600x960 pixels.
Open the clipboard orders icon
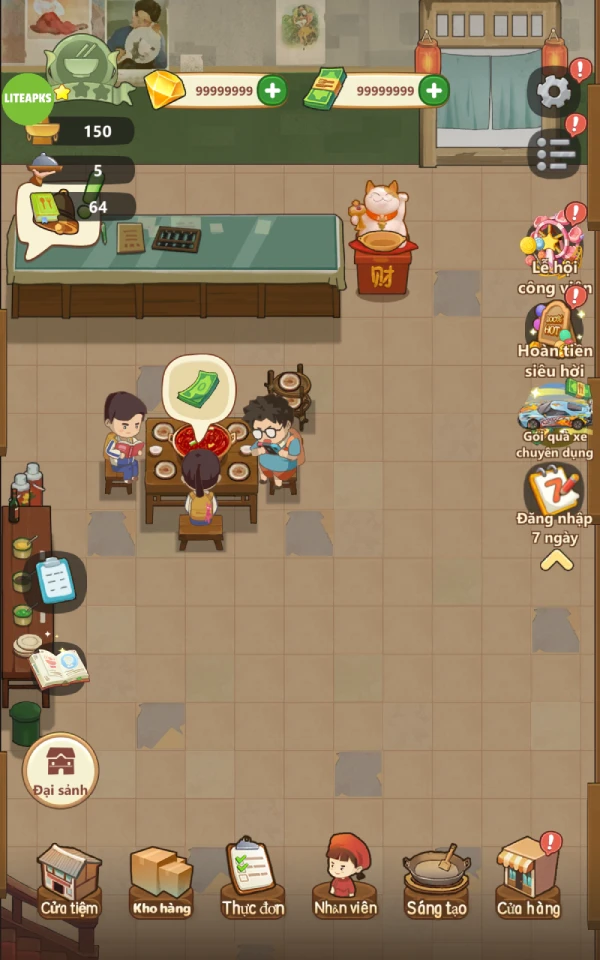[x=55, y=580]
